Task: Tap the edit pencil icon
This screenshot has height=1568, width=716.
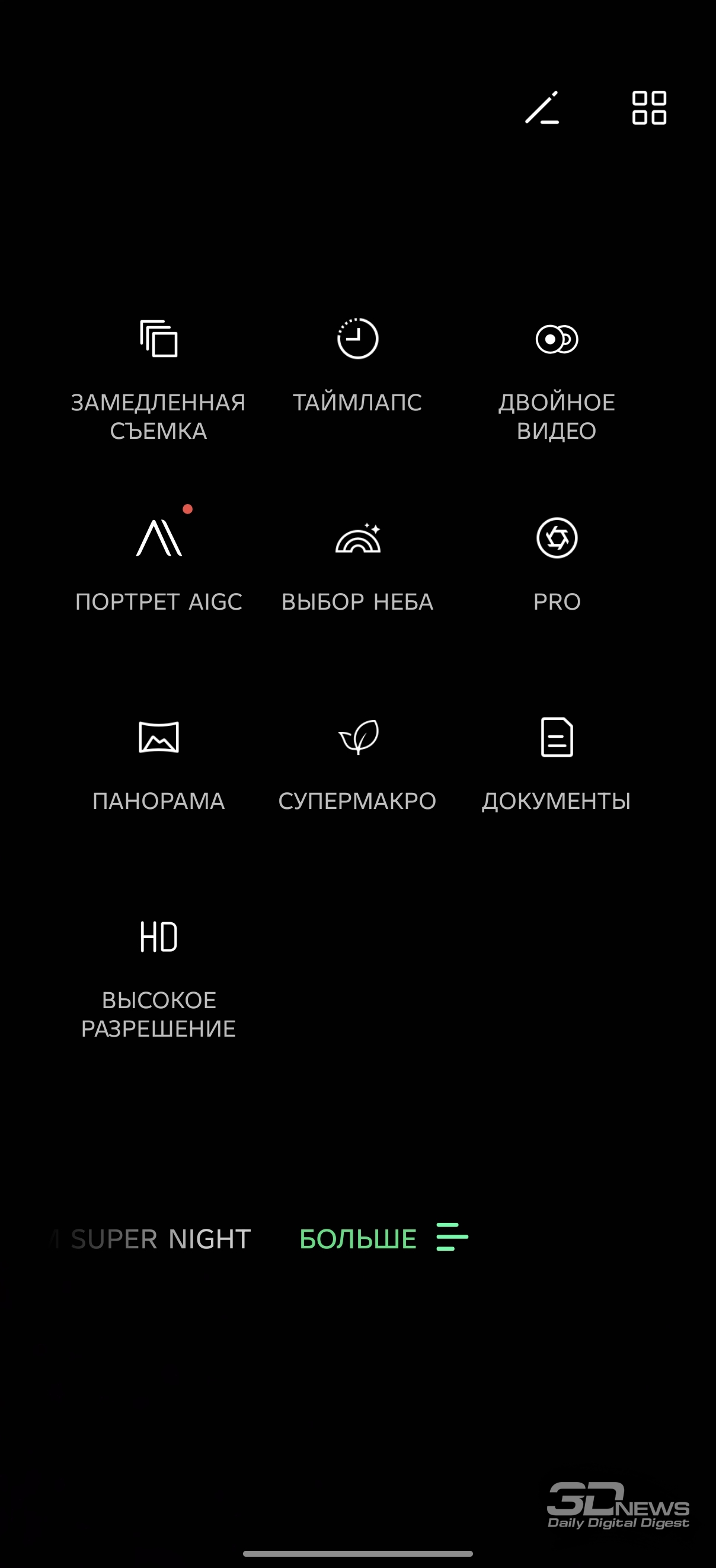Action: click(541, 108)
